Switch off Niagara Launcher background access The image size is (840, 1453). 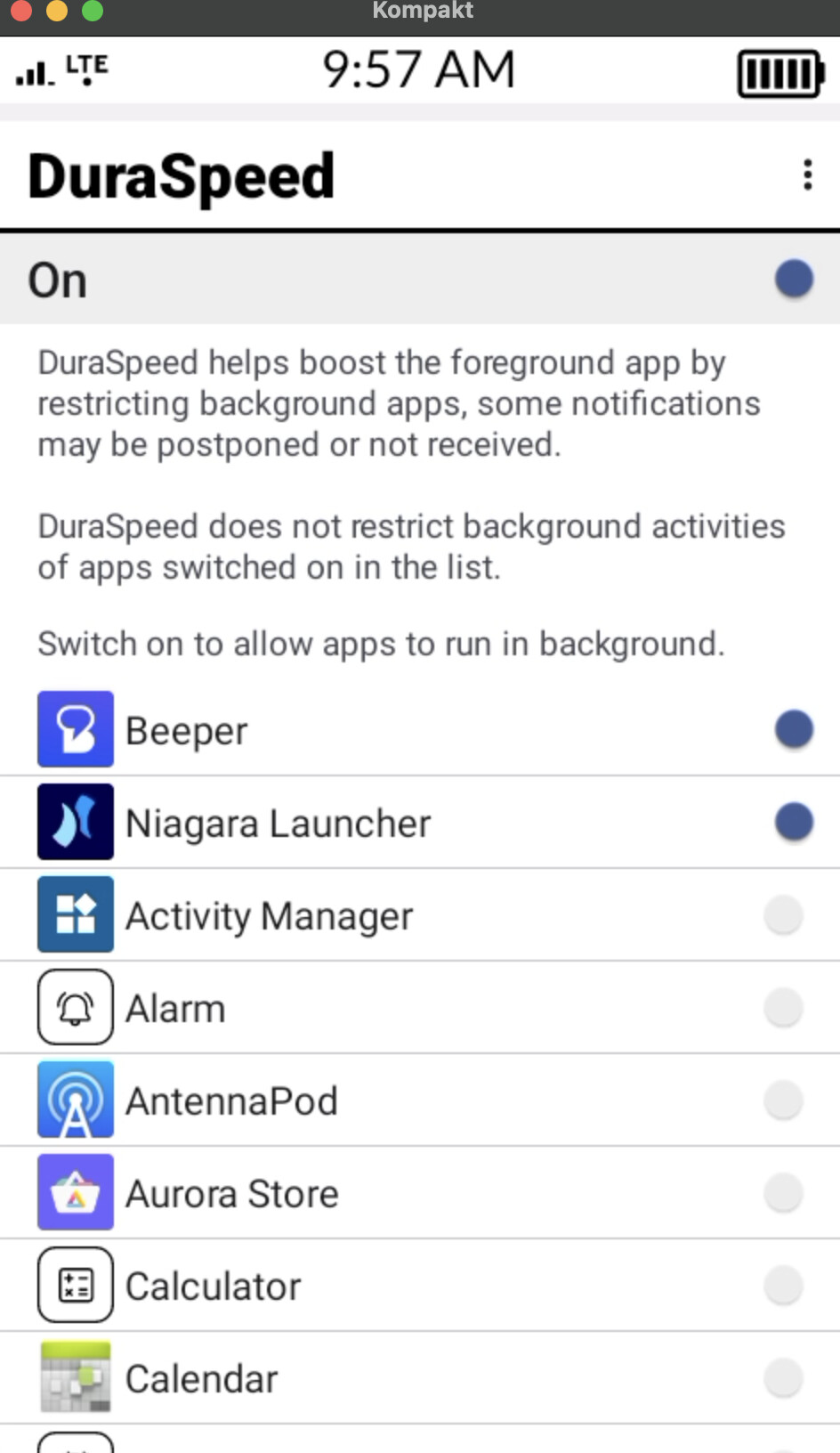coord(794,823)
